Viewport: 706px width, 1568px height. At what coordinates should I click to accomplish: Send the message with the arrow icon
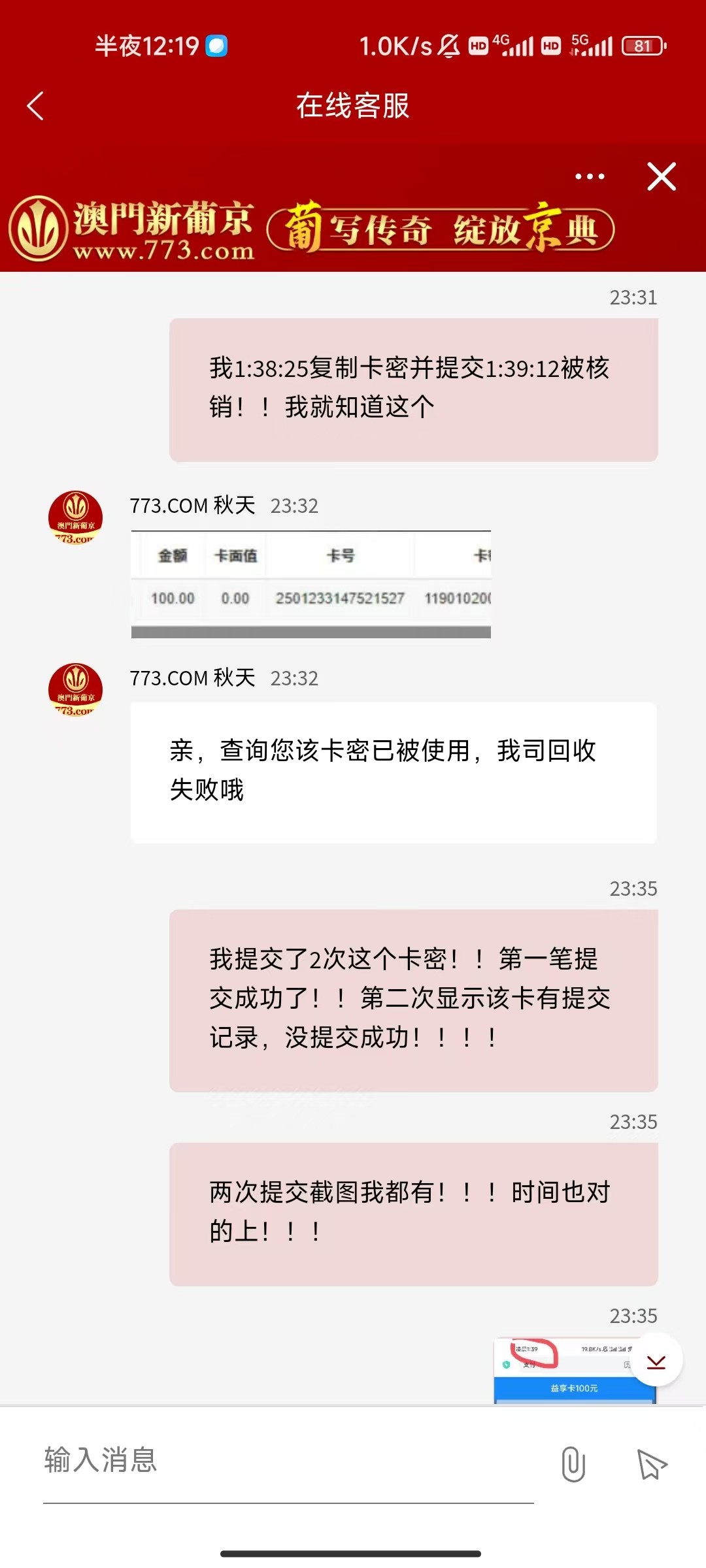(x=651, y=1463)
